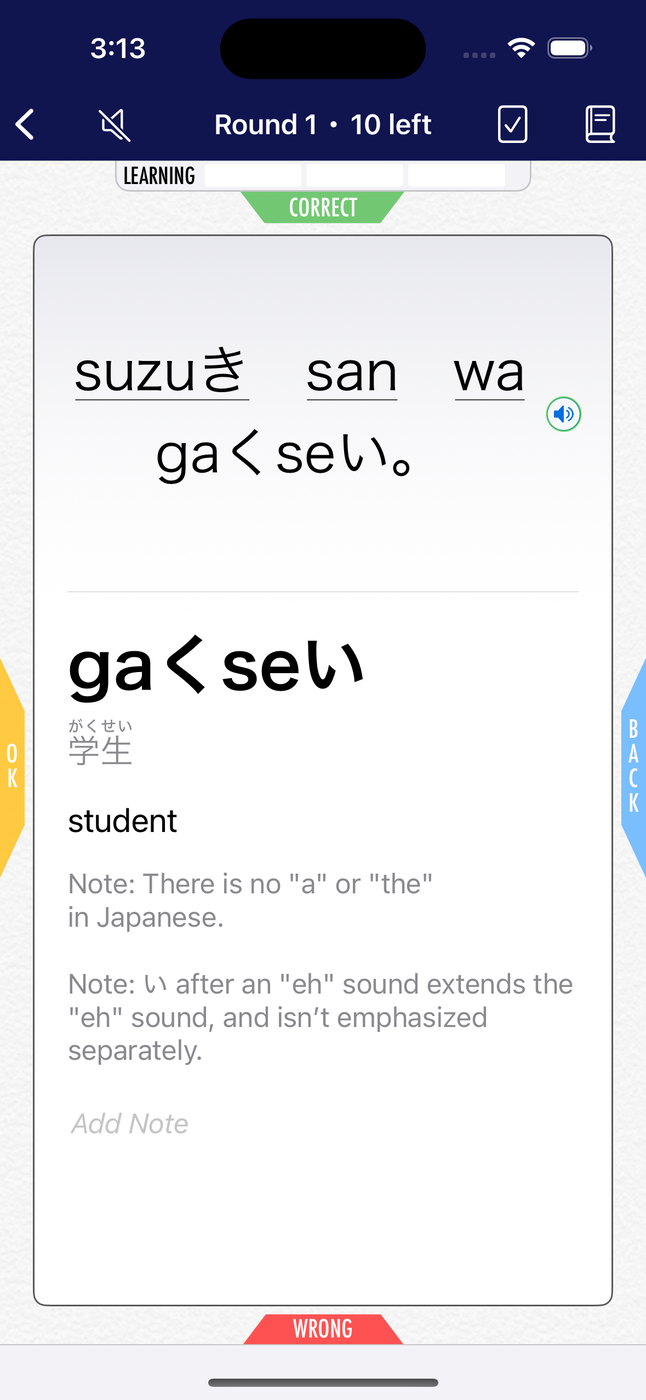The height and width of the screenshot is (1400, 646).
Task: Tap the underlined word wa
Action: tap(489, 373)
